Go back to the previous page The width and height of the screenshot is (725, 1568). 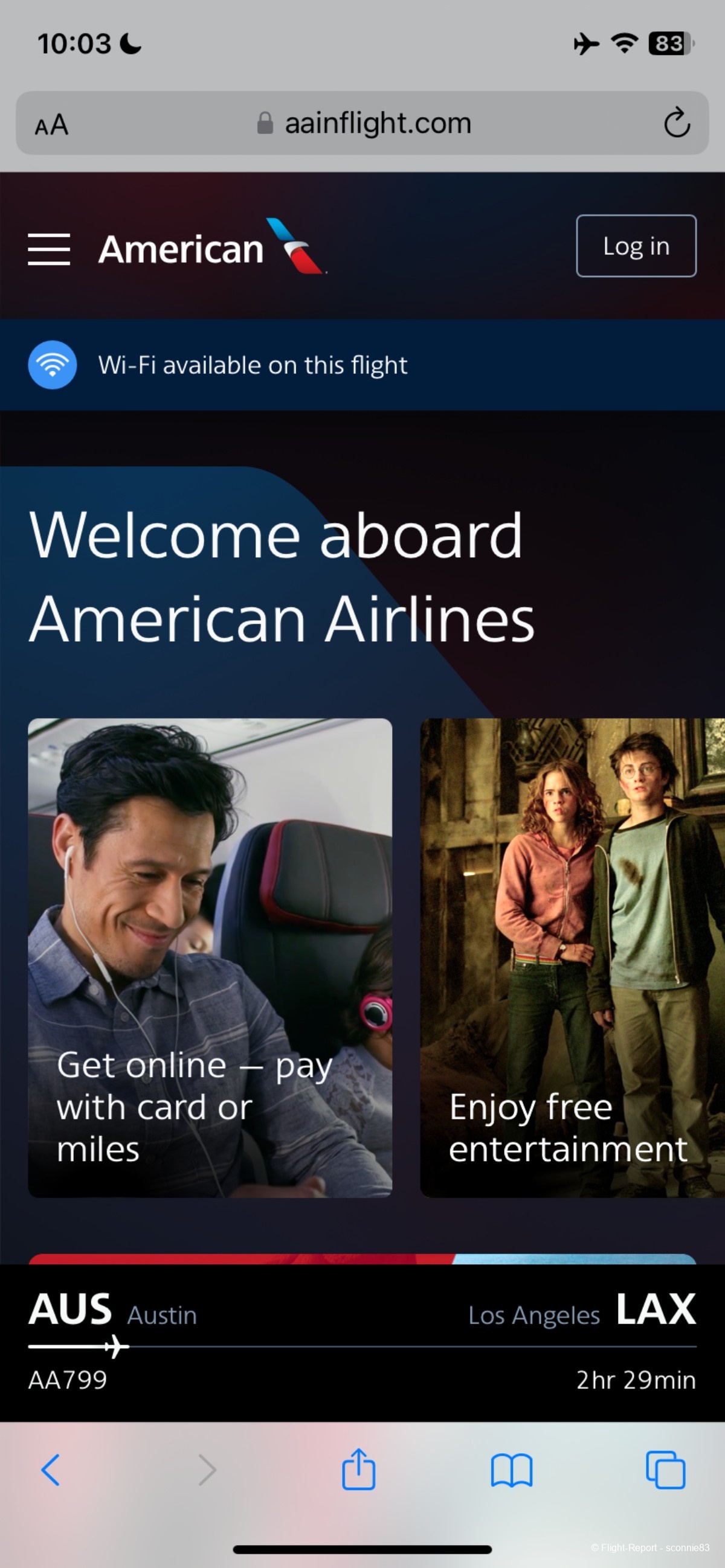[51, 1470]
